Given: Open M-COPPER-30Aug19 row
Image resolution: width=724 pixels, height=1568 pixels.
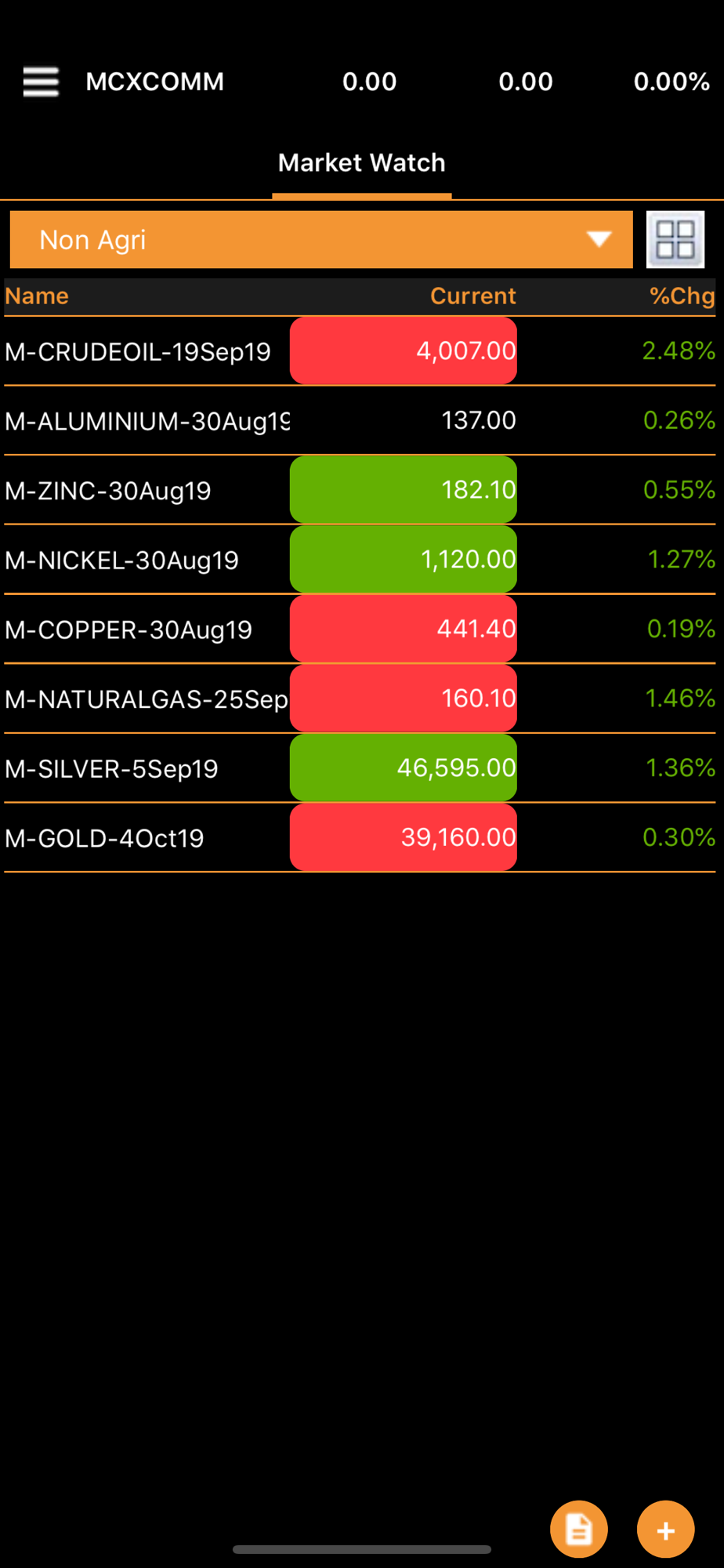Looking at the screenshot, I should 360,629.
